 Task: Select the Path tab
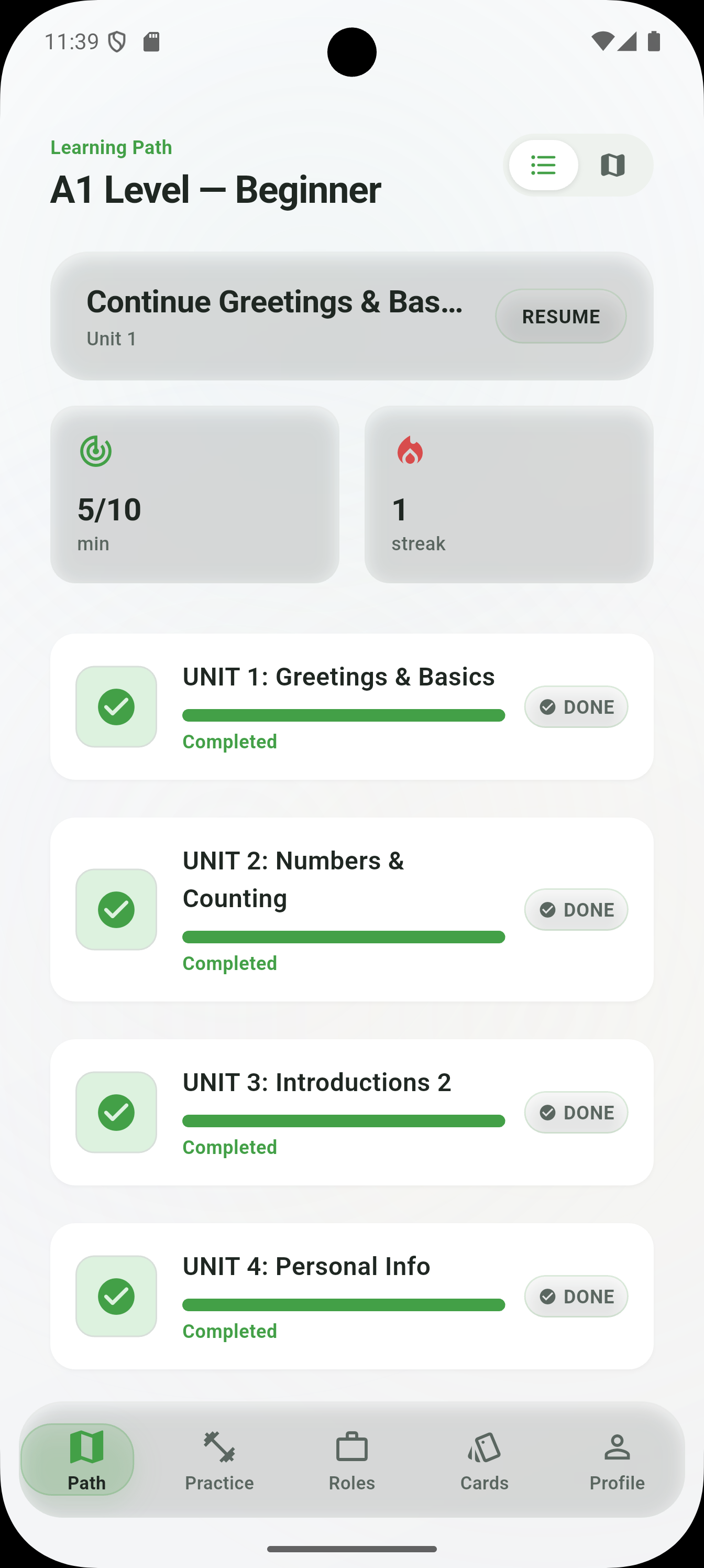tap(86, 1460)
